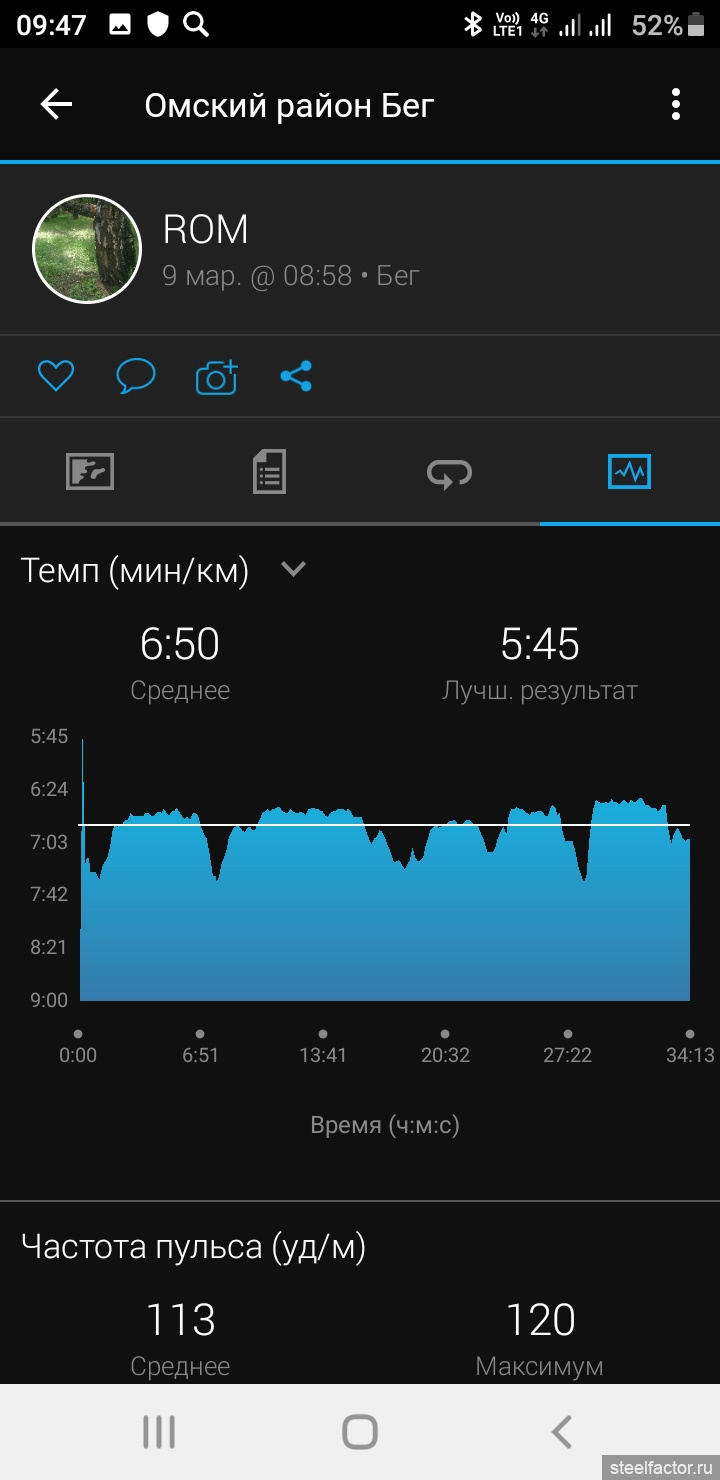
Task: Open the overflow menu
Action: click(x=676, y=105)
